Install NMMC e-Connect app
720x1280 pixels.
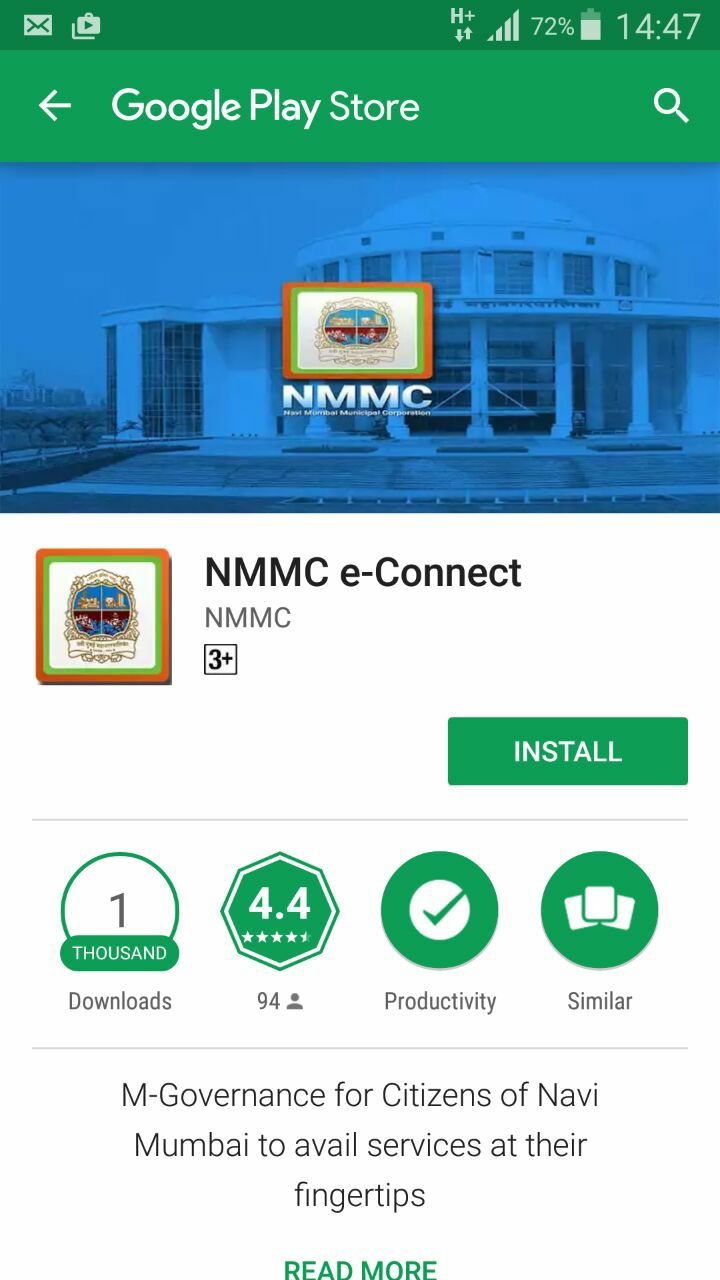[567, 752]
